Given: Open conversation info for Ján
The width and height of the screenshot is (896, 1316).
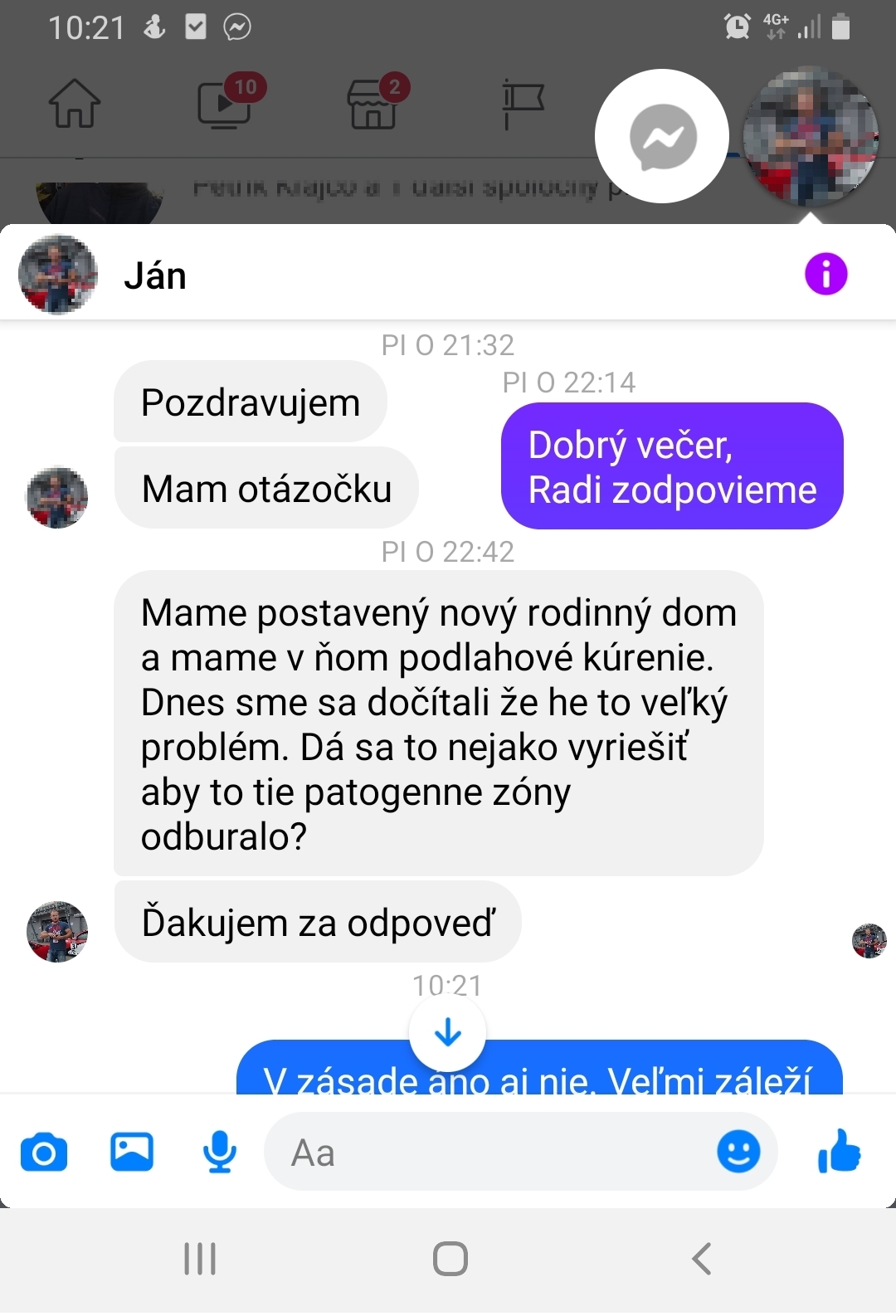Looking at the screenshot, I should coord(825,275).
